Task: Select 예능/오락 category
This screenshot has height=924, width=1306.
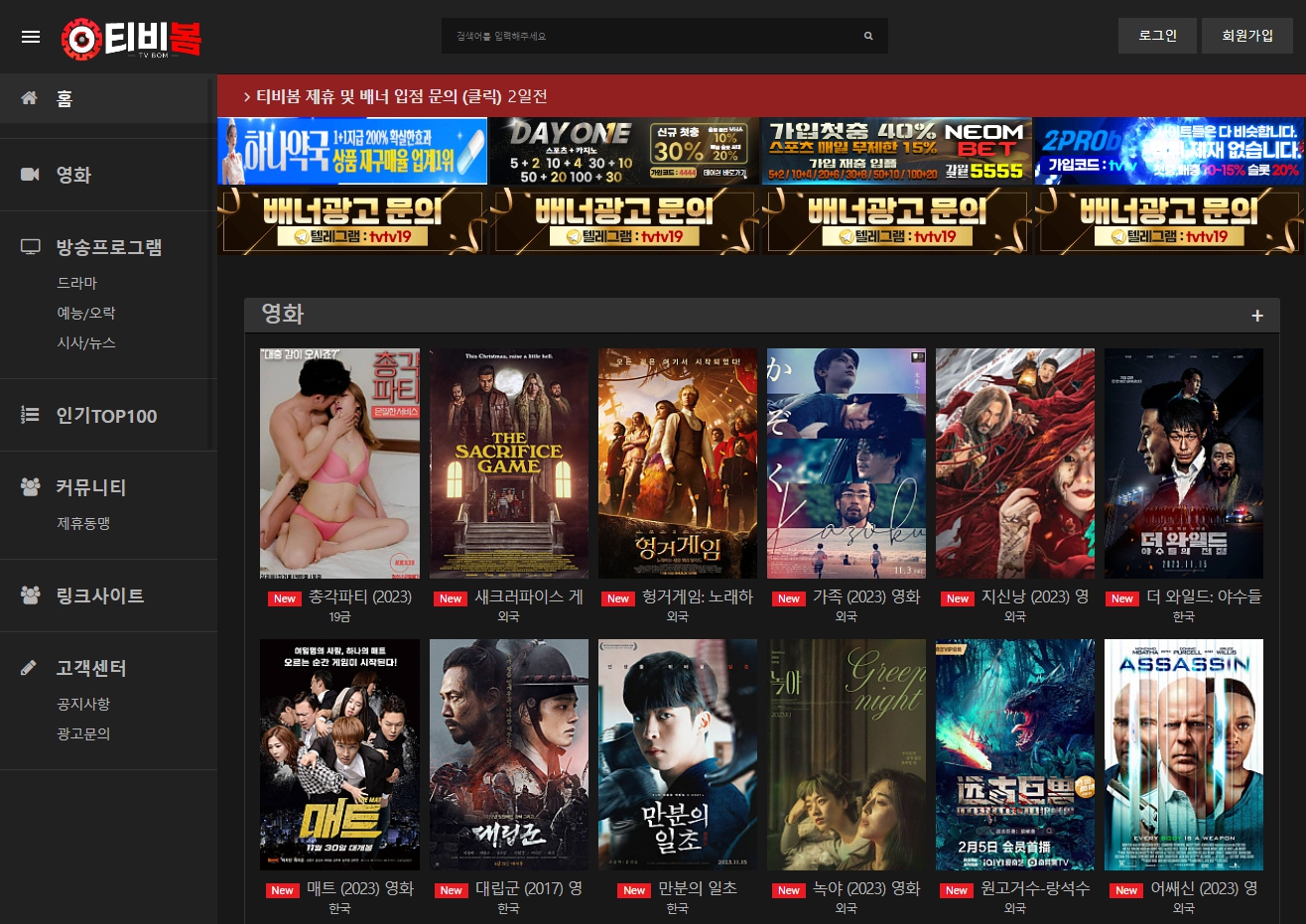Action: pos(85,313)
